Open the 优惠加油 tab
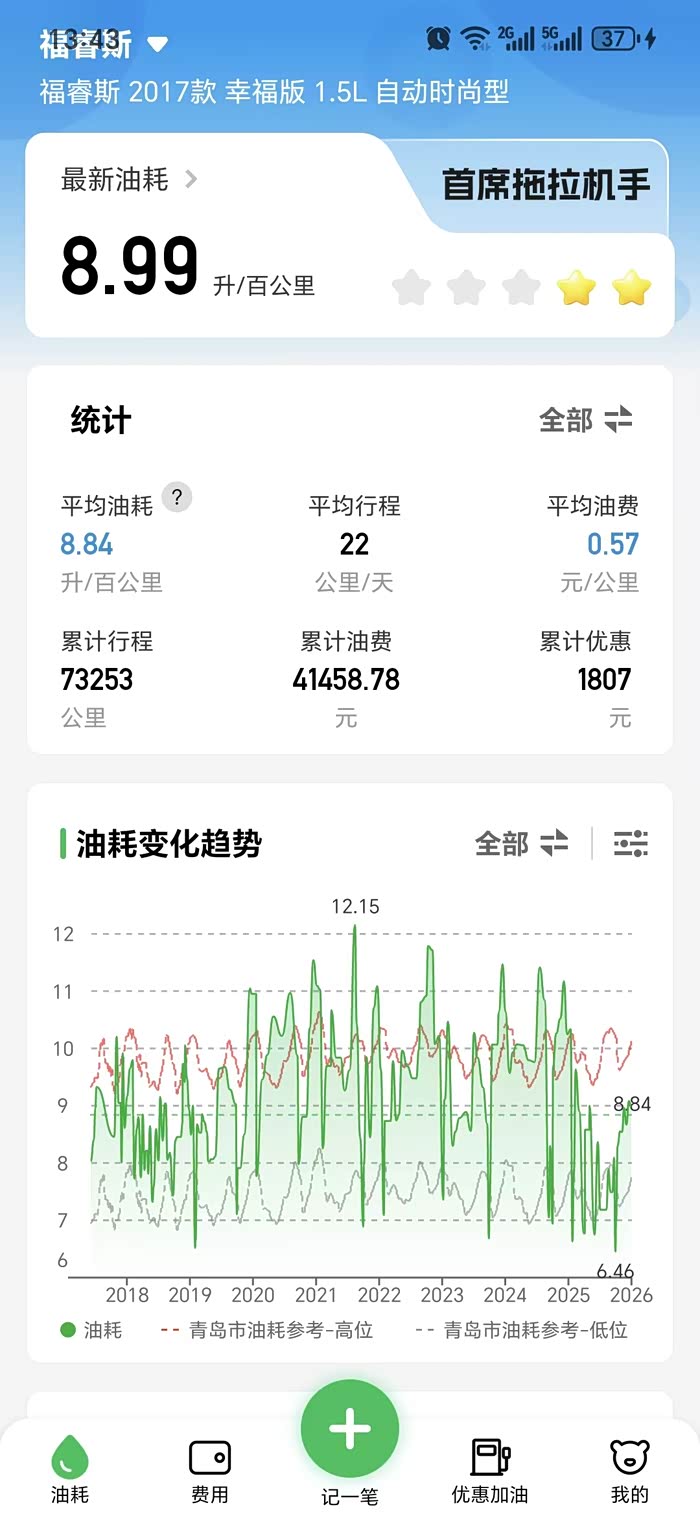The image size is (700, 1516). [490, 1469]
